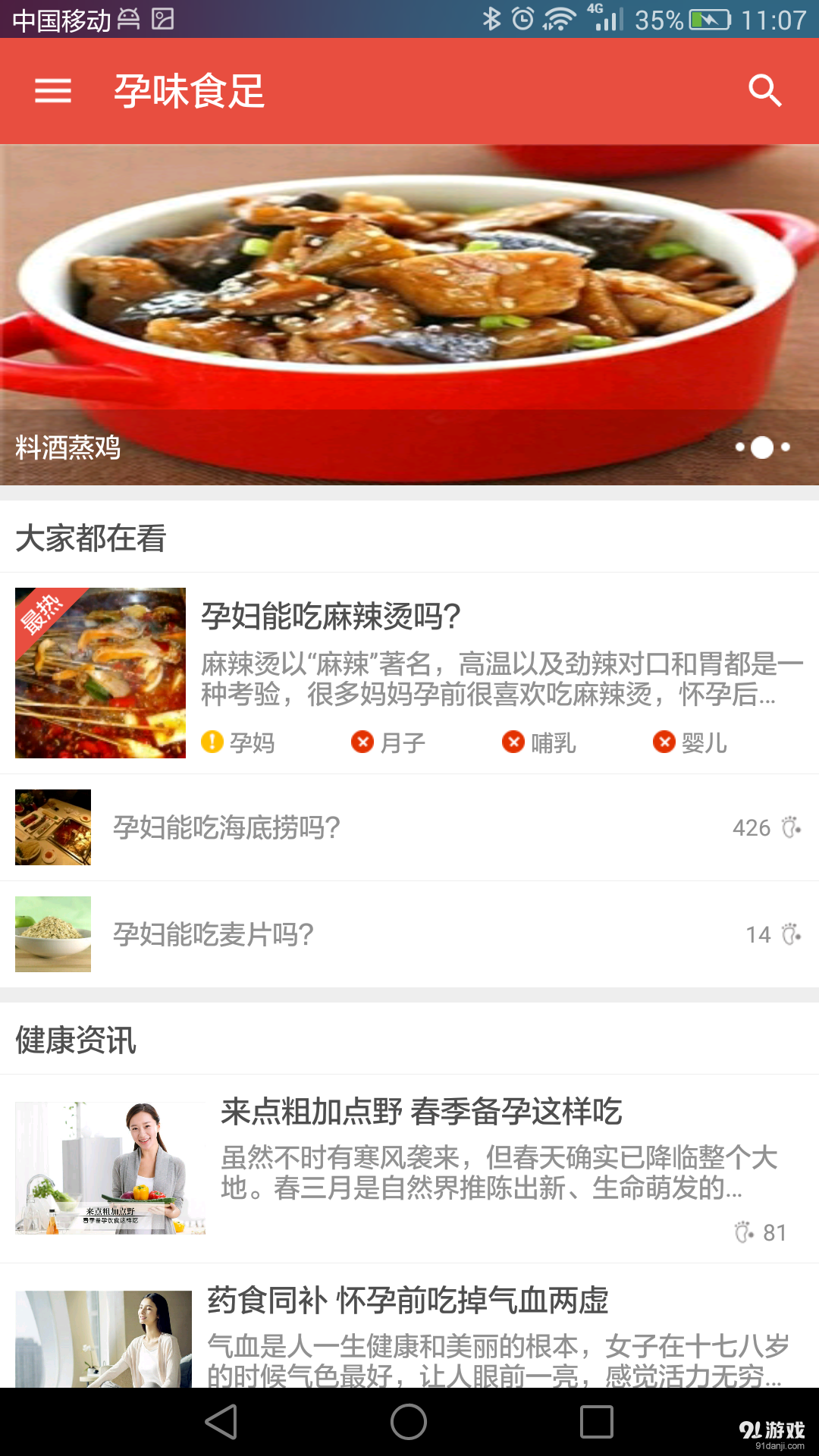Click the caution icon beside 孕妈 tag
819x1456 pixels.
tap(212, 743)
